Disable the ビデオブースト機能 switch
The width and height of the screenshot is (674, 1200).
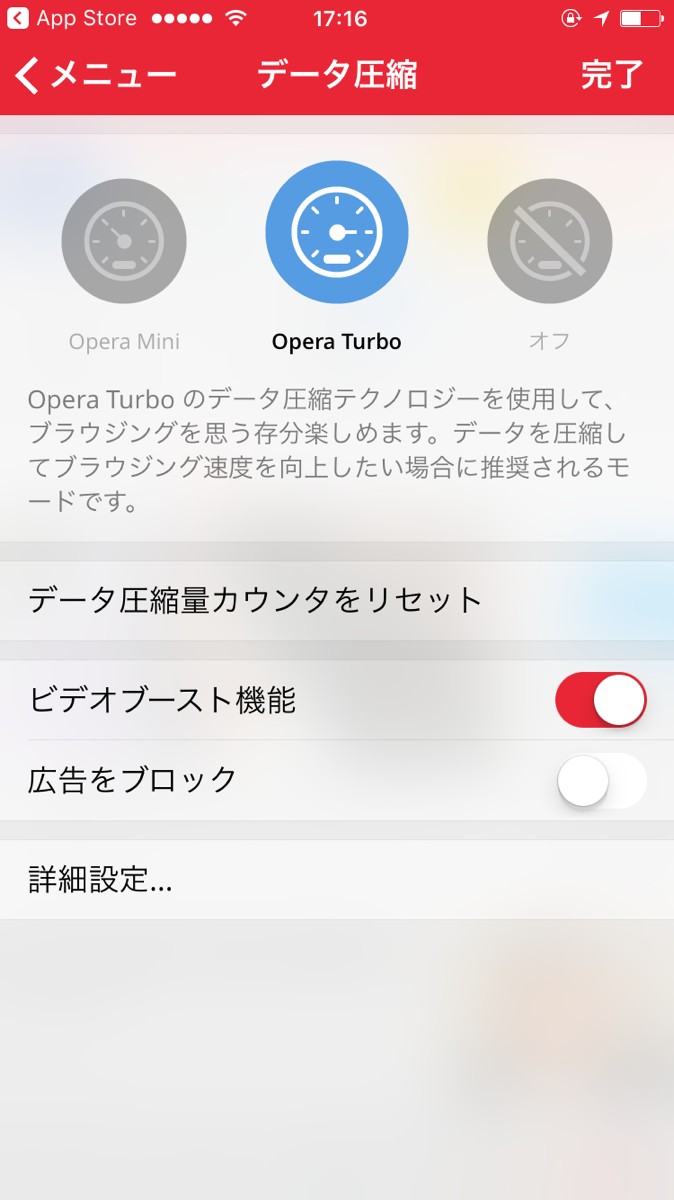600,700
